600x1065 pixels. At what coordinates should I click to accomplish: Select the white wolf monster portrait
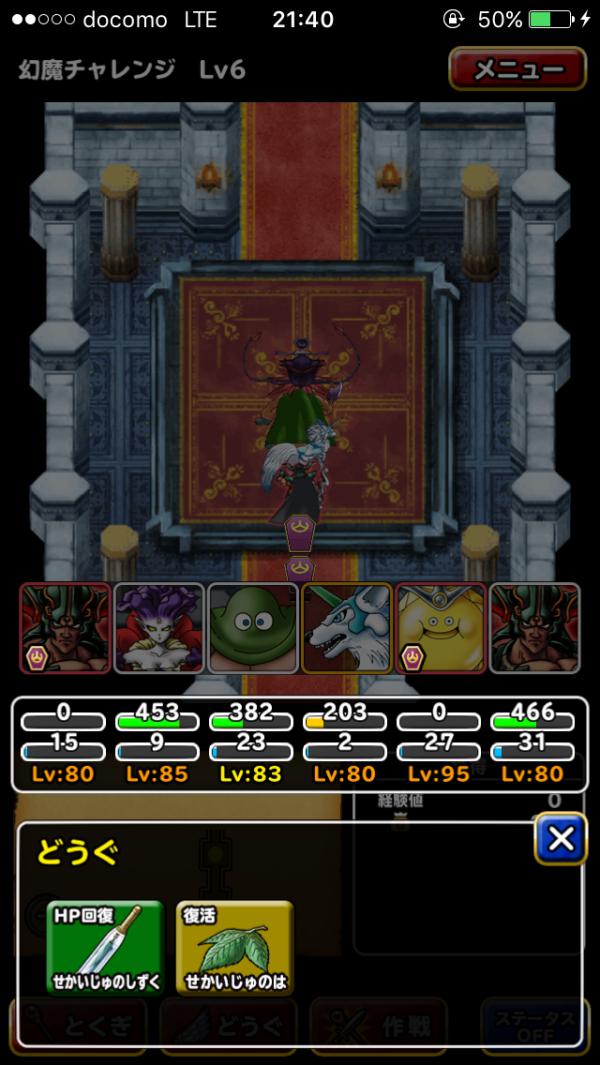346,628
